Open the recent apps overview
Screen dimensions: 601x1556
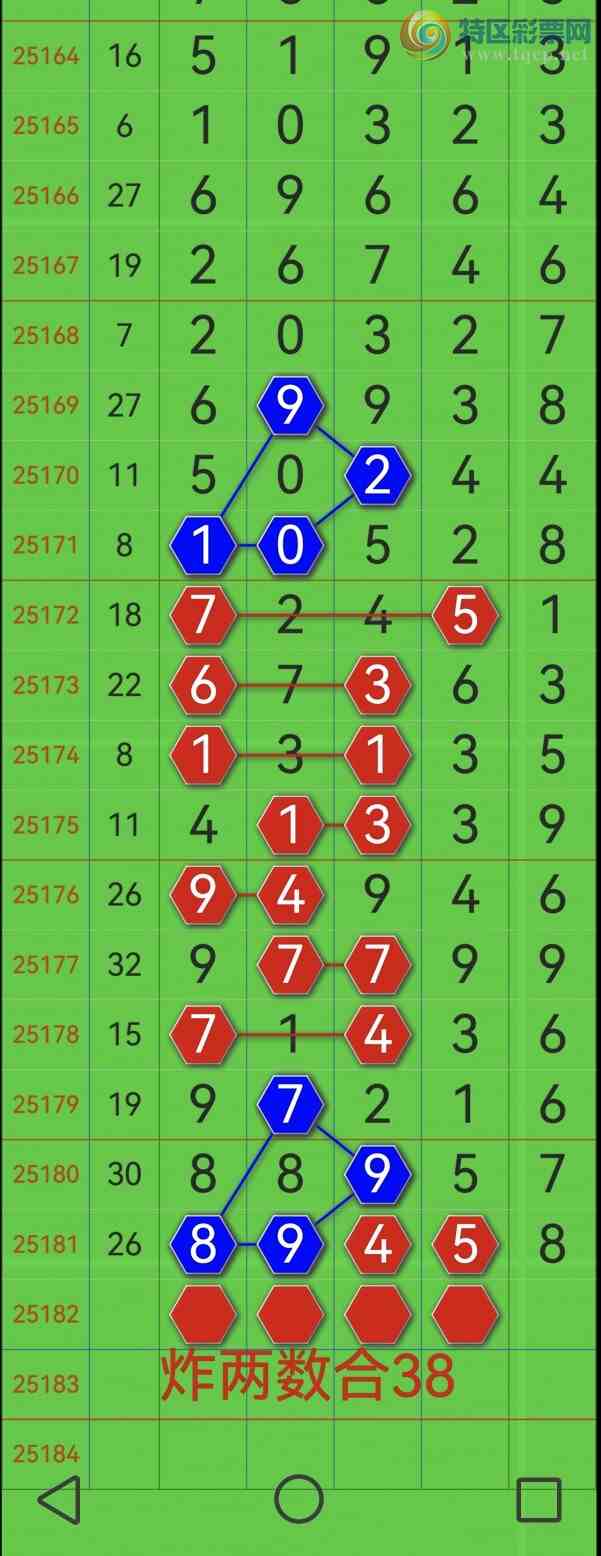(x=538, y=1500)
